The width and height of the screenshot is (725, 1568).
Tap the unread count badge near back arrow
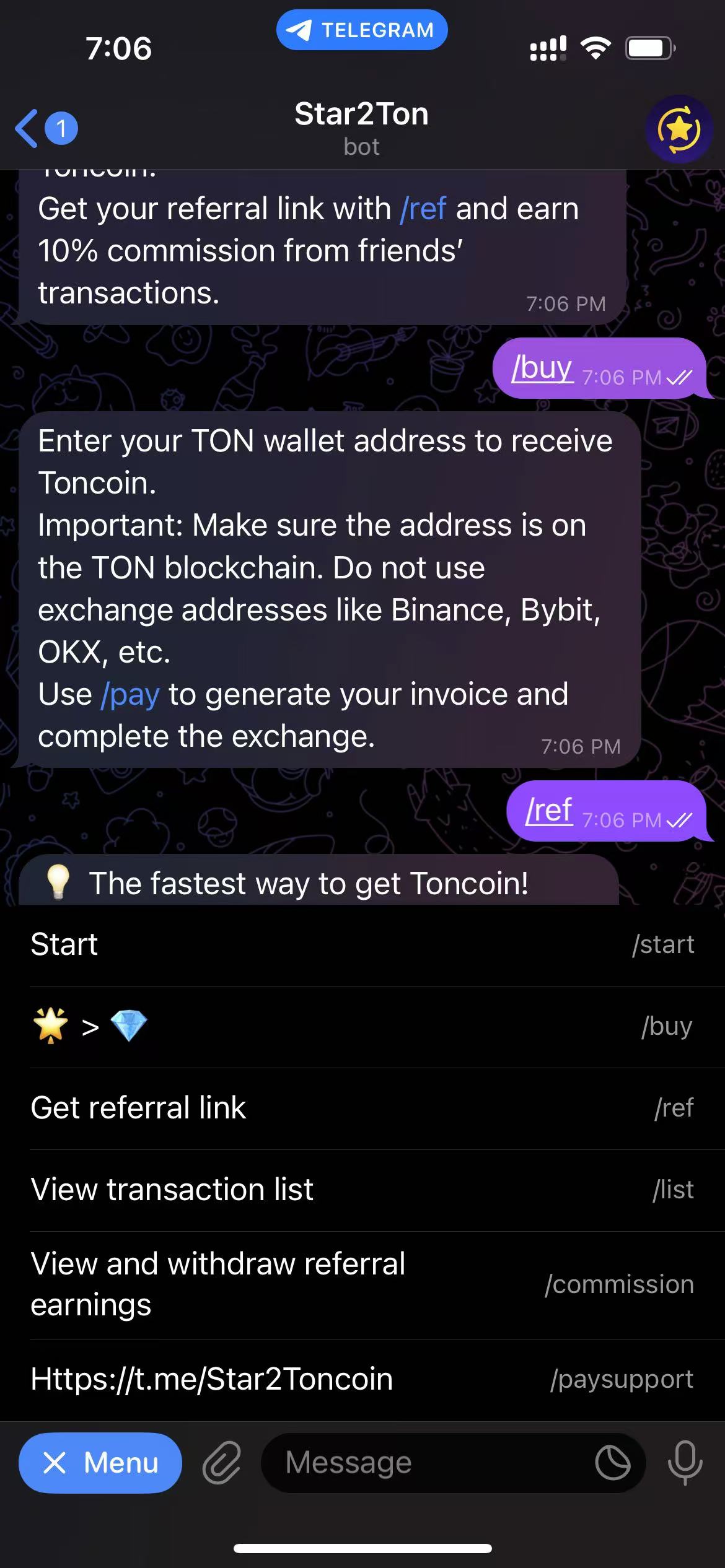(60, 128)
